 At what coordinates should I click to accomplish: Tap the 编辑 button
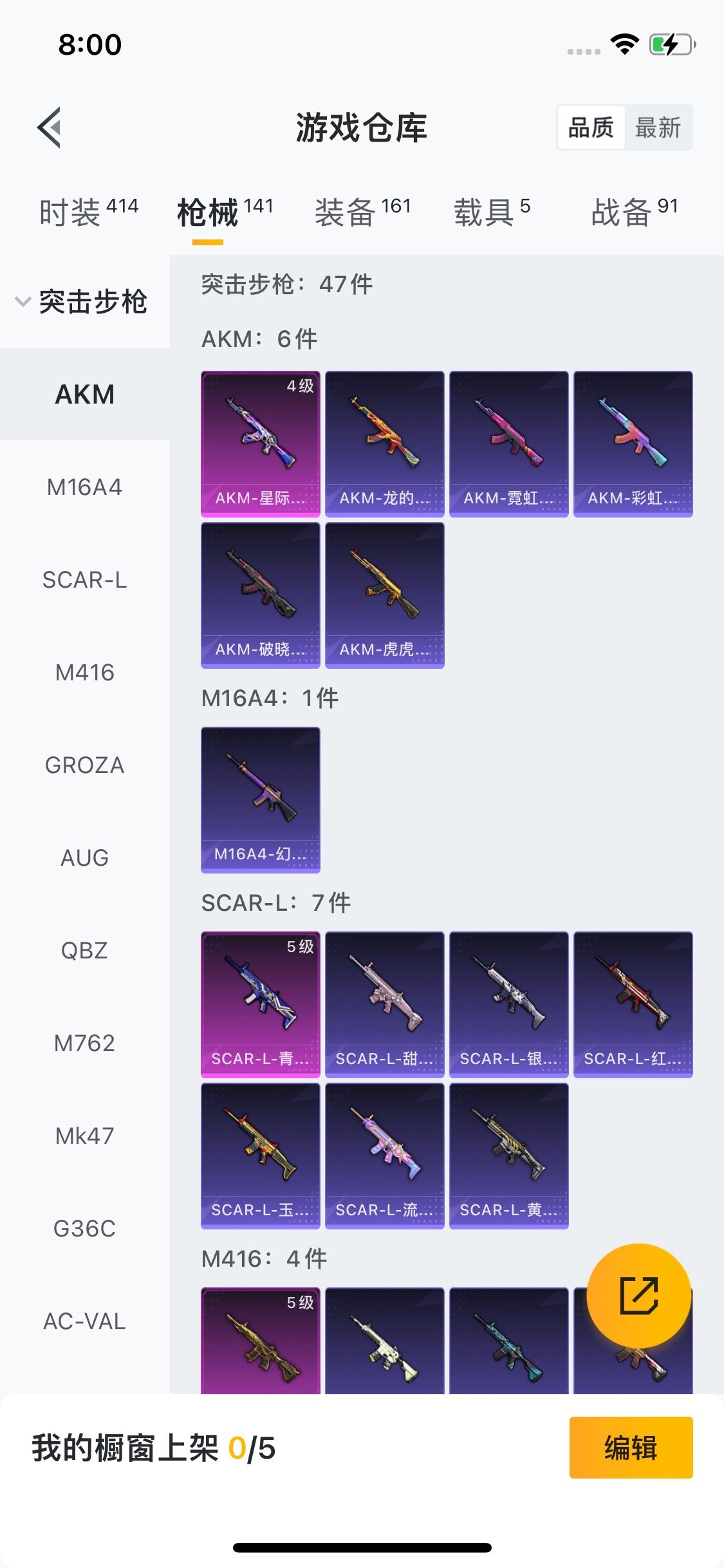[x=631, y=1448]
